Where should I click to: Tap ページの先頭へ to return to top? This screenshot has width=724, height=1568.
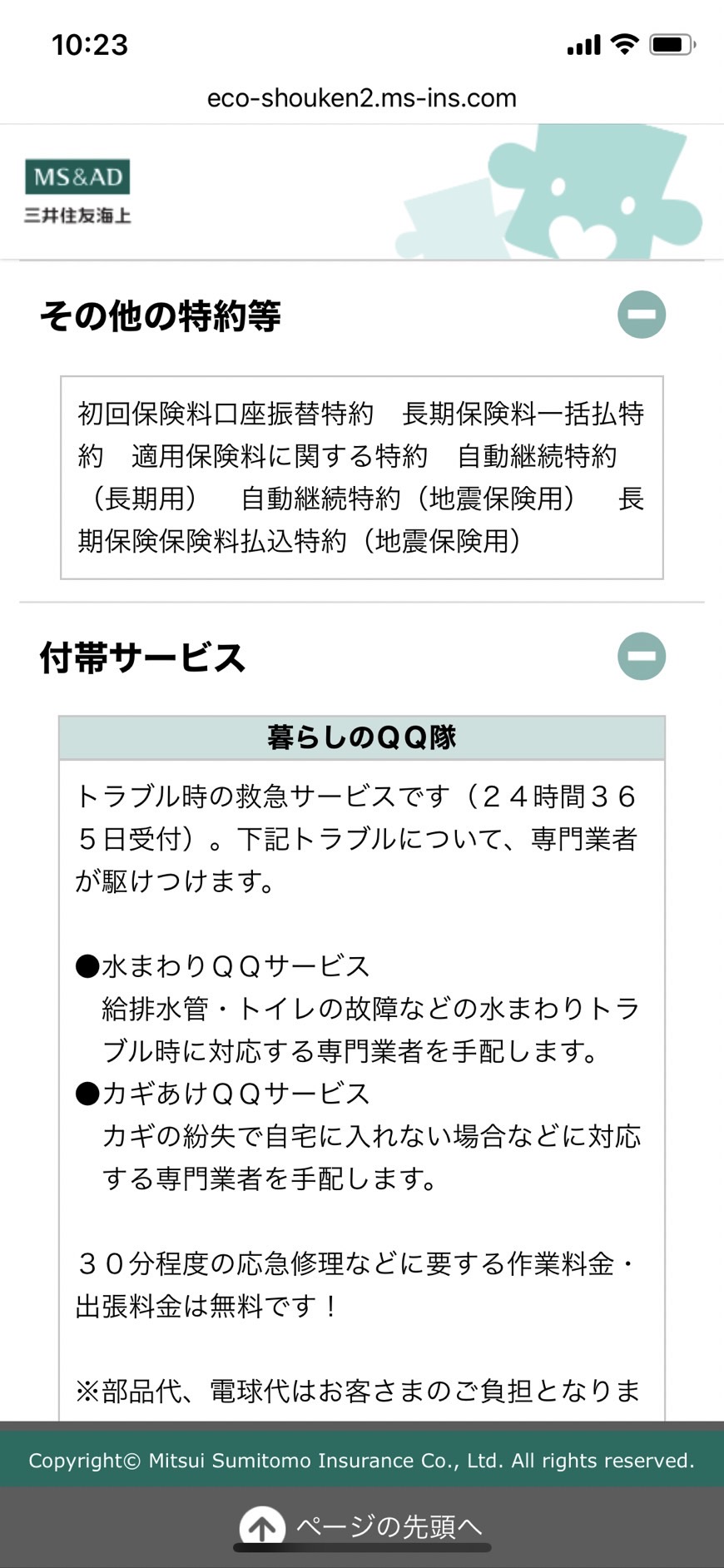pos(361,1526)
